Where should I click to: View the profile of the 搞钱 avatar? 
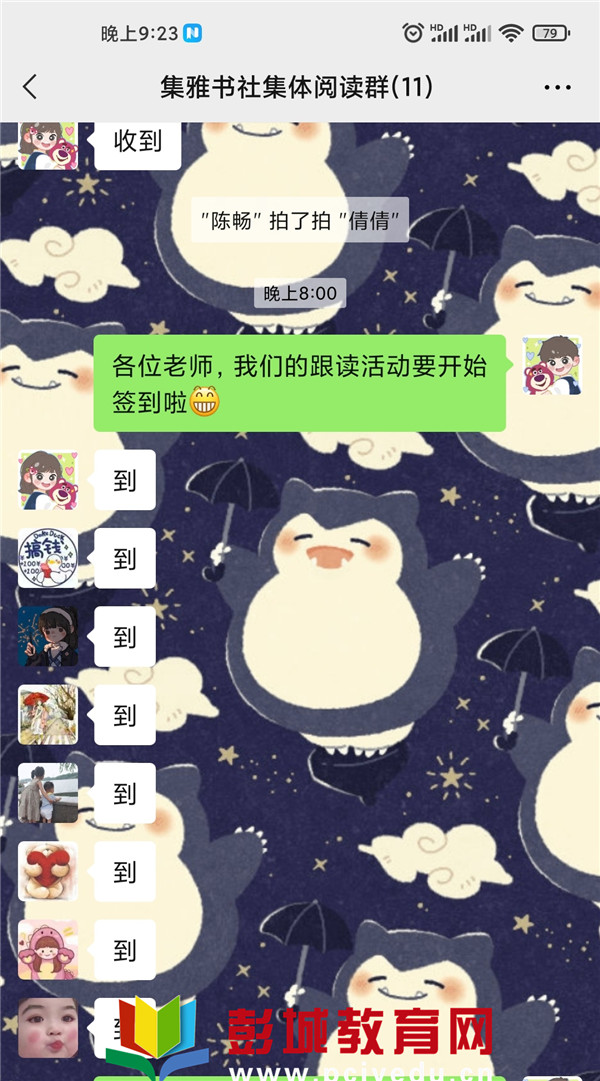pyautogui.click(x=48, y=558)
